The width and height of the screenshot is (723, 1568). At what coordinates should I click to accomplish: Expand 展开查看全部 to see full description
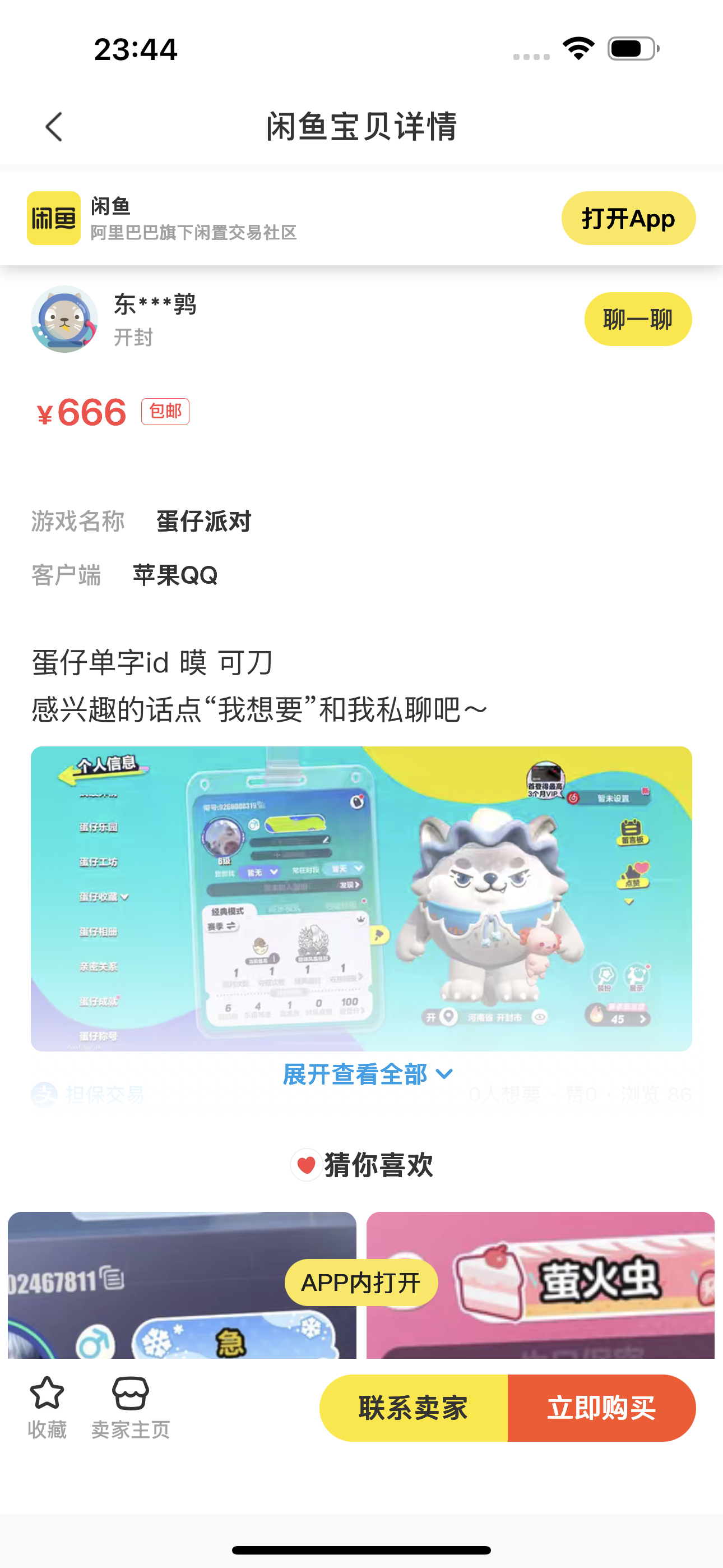pyautogui.click(x=368, y=1074)
